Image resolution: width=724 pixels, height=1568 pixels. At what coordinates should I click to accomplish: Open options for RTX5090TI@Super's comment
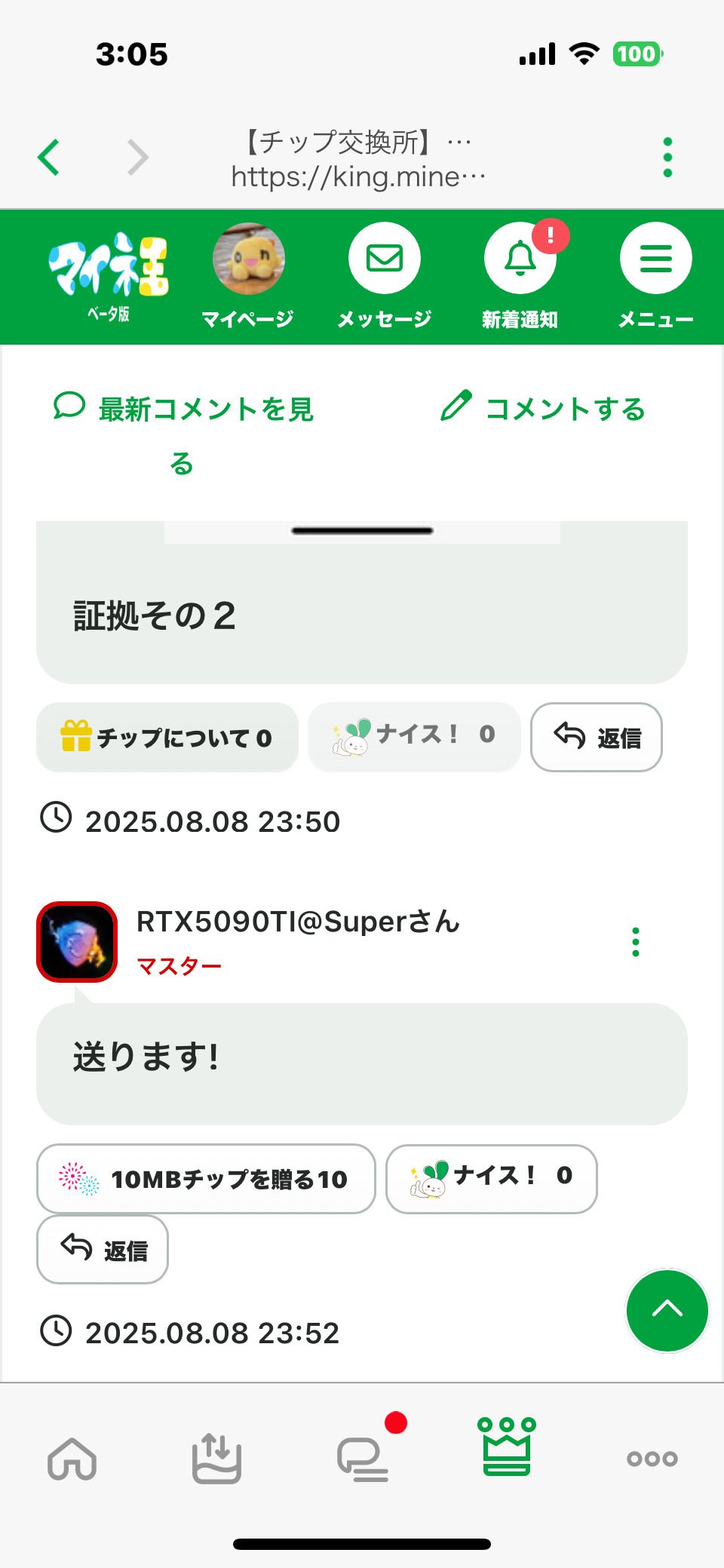[x=636, y=942]
